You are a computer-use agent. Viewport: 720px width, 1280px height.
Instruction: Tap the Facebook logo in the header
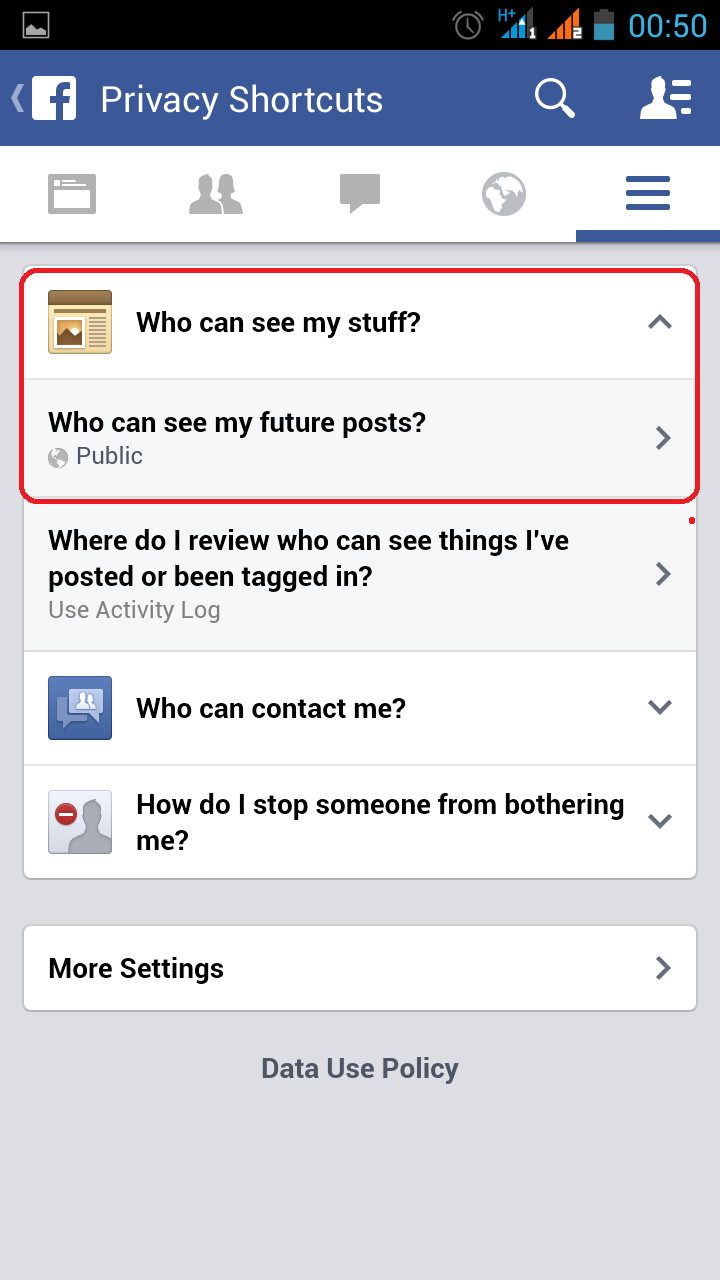(56, 98)
